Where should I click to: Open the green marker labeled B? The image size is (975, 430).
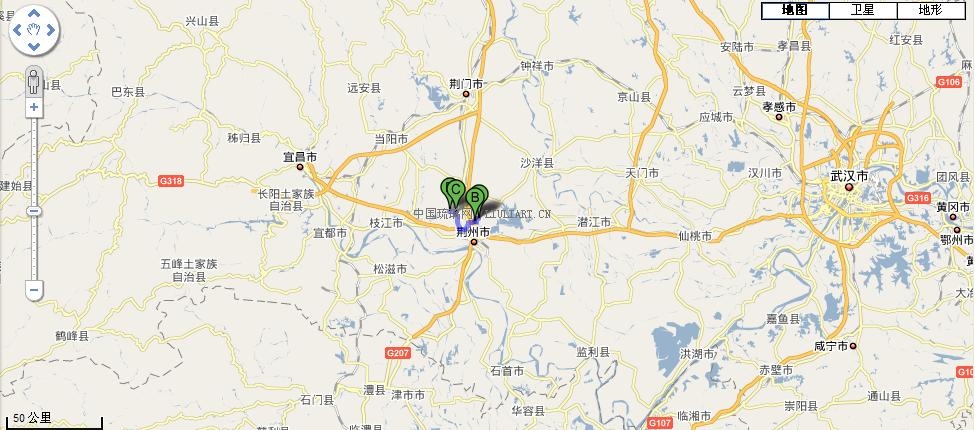click(x=476, y=197)
